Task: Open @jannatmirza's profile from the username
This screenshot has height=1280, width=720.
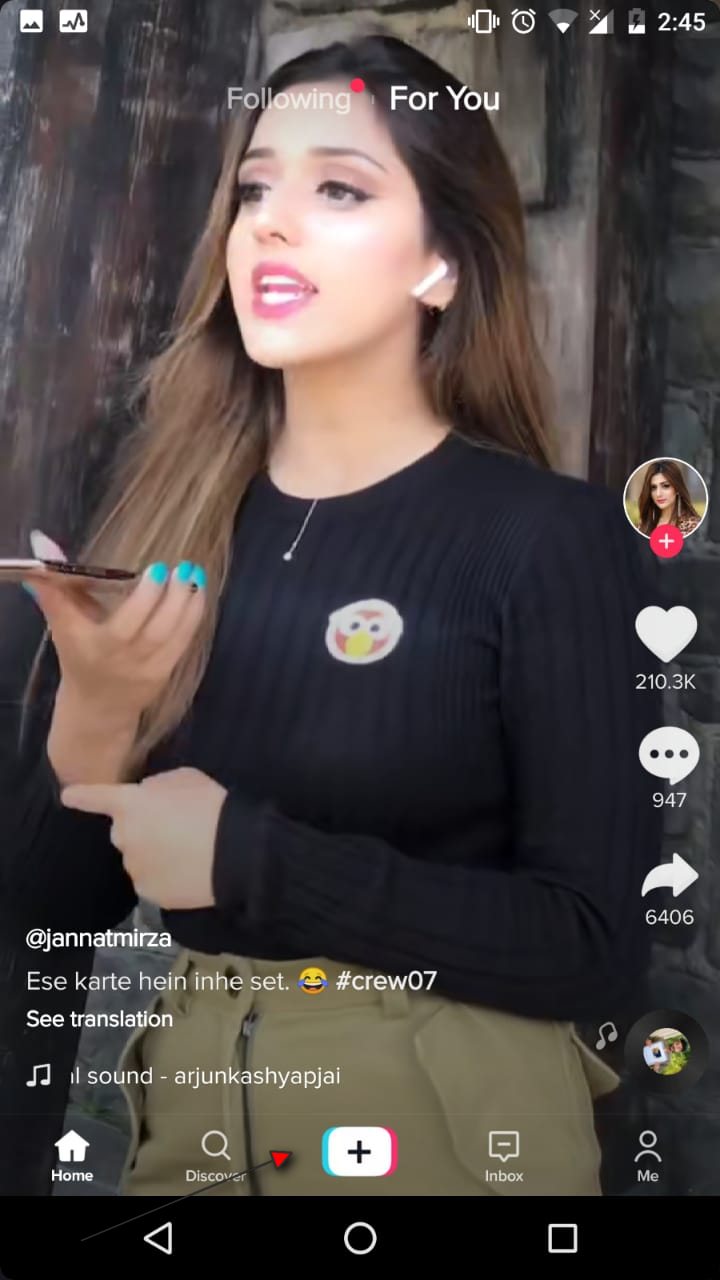Action: 98,939
